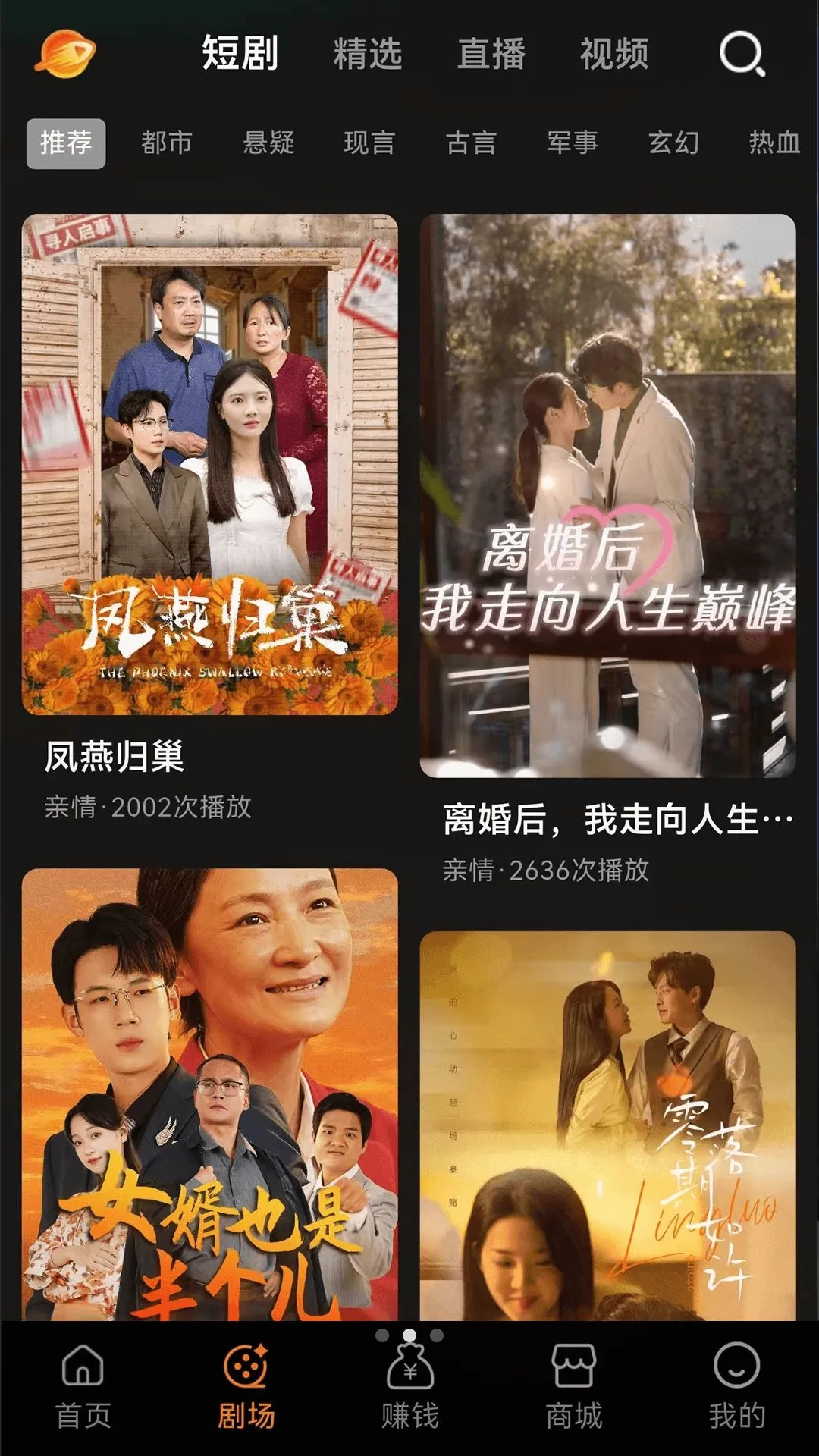Choose the 古言 category
The height and width of the screenshot is (1456, 819).
click(x=471, y=143)
